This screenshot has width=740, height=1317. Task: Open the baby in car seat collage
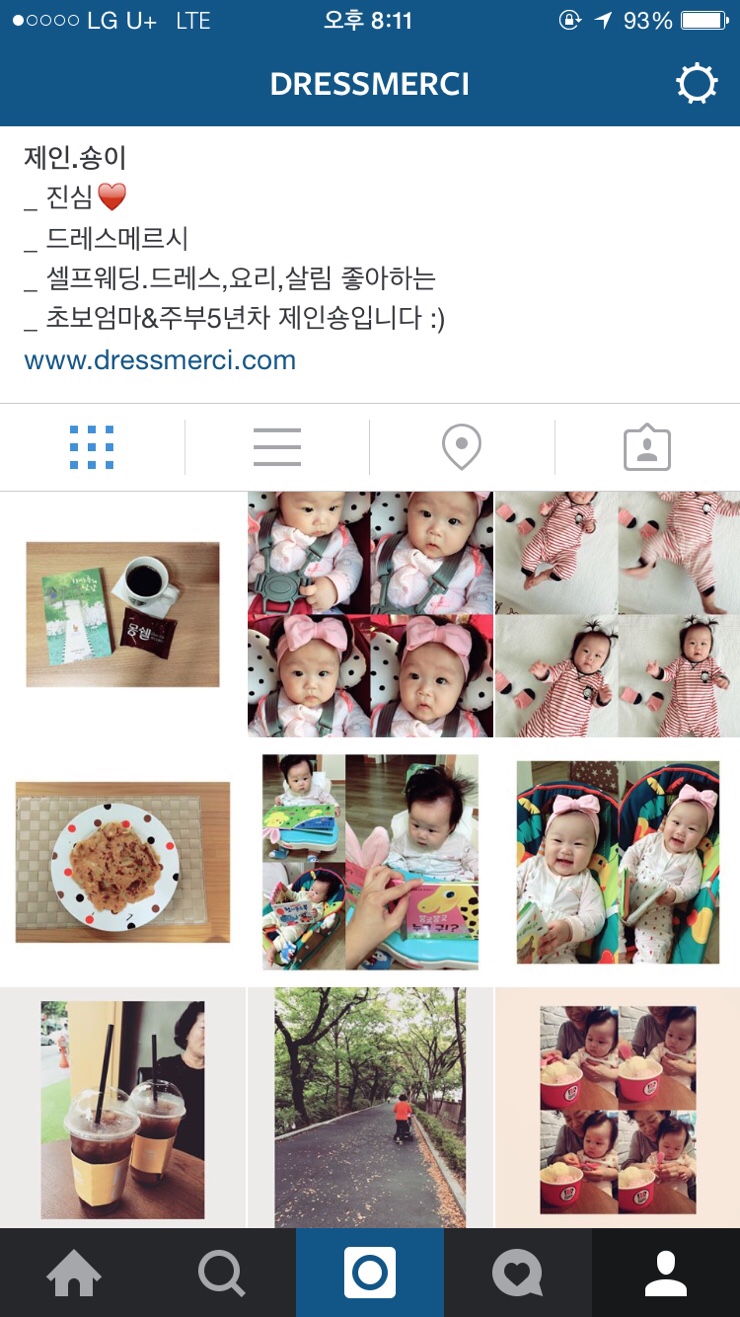pyautogui.click(x=370, y=614)
